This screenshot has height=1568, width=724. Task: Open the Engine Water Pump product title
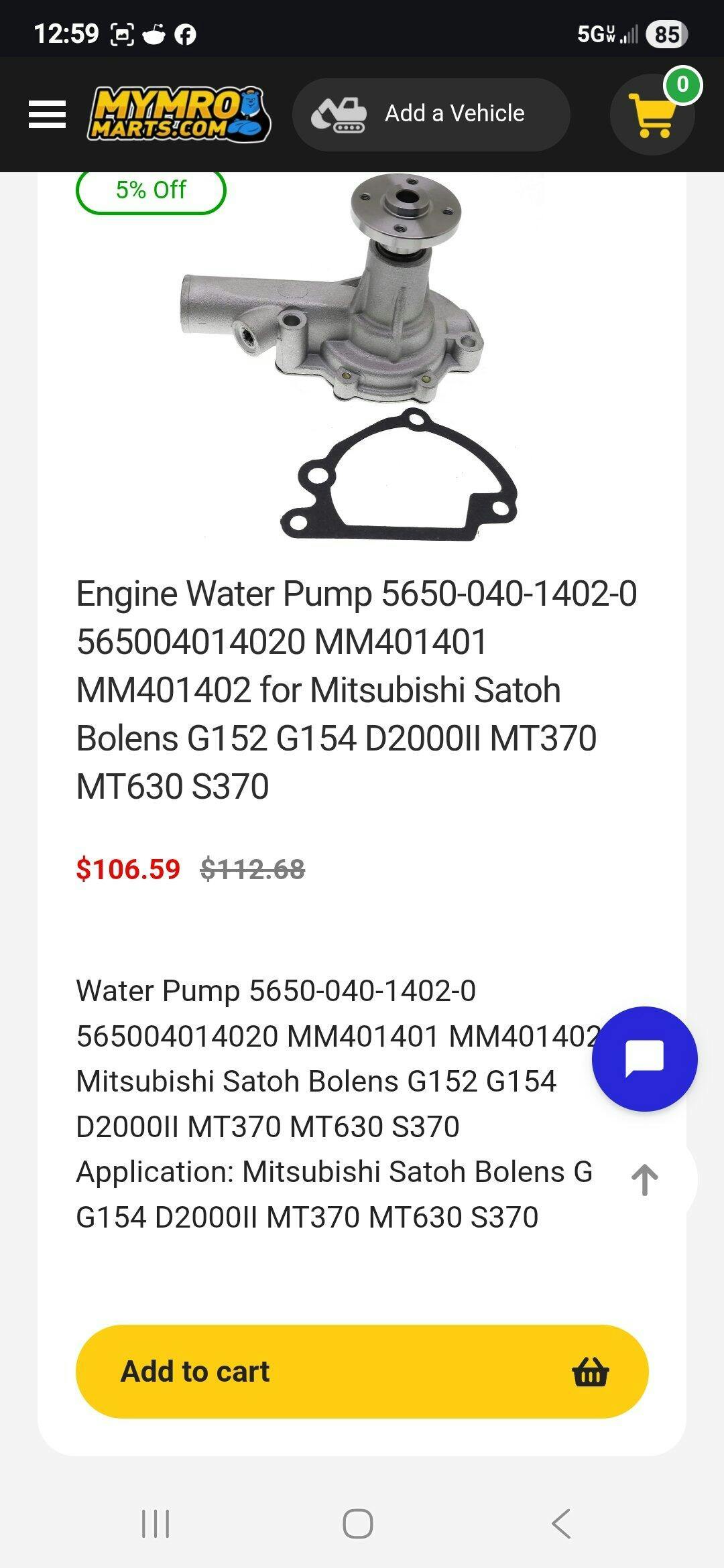(x=355, y=690)
